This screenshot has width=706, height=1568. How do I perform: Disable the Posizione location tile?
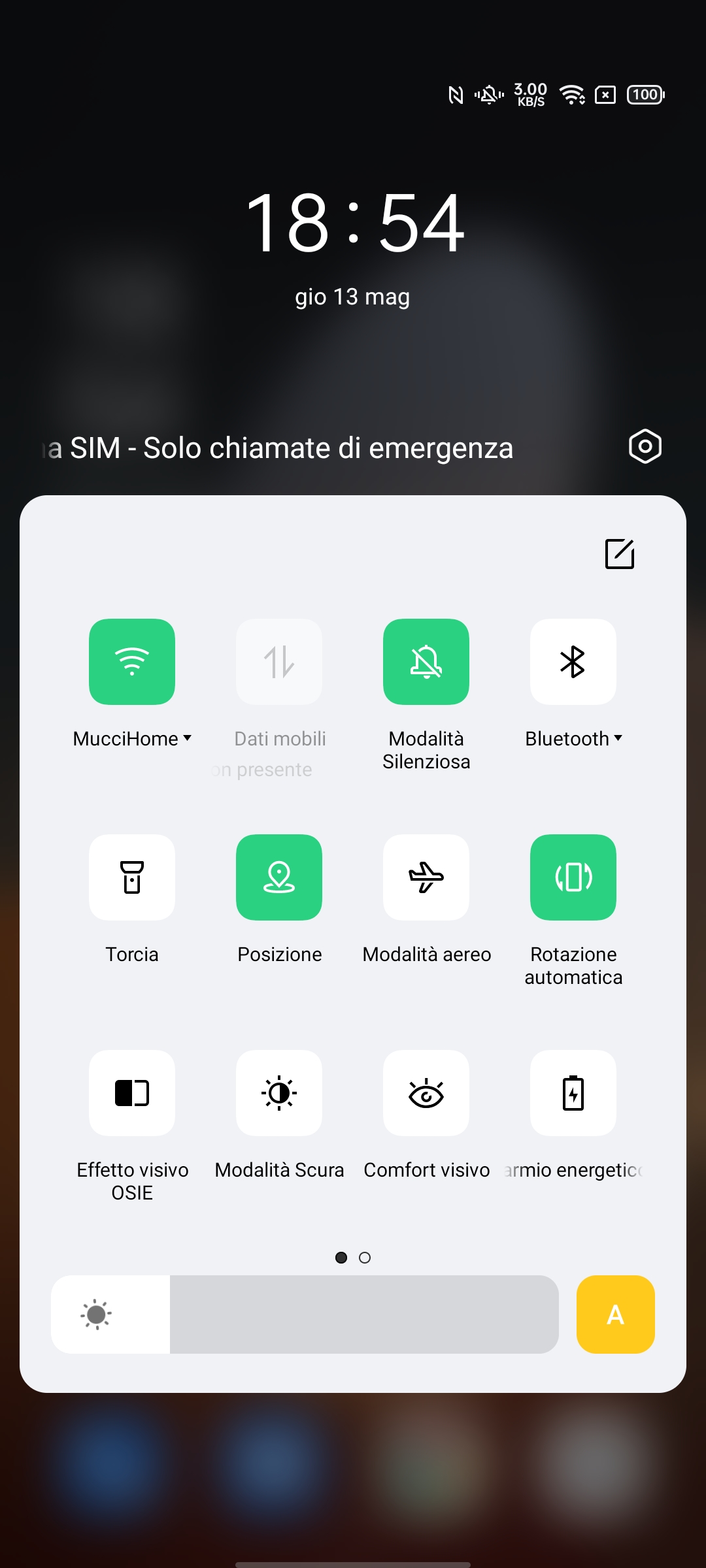[279, 877]
